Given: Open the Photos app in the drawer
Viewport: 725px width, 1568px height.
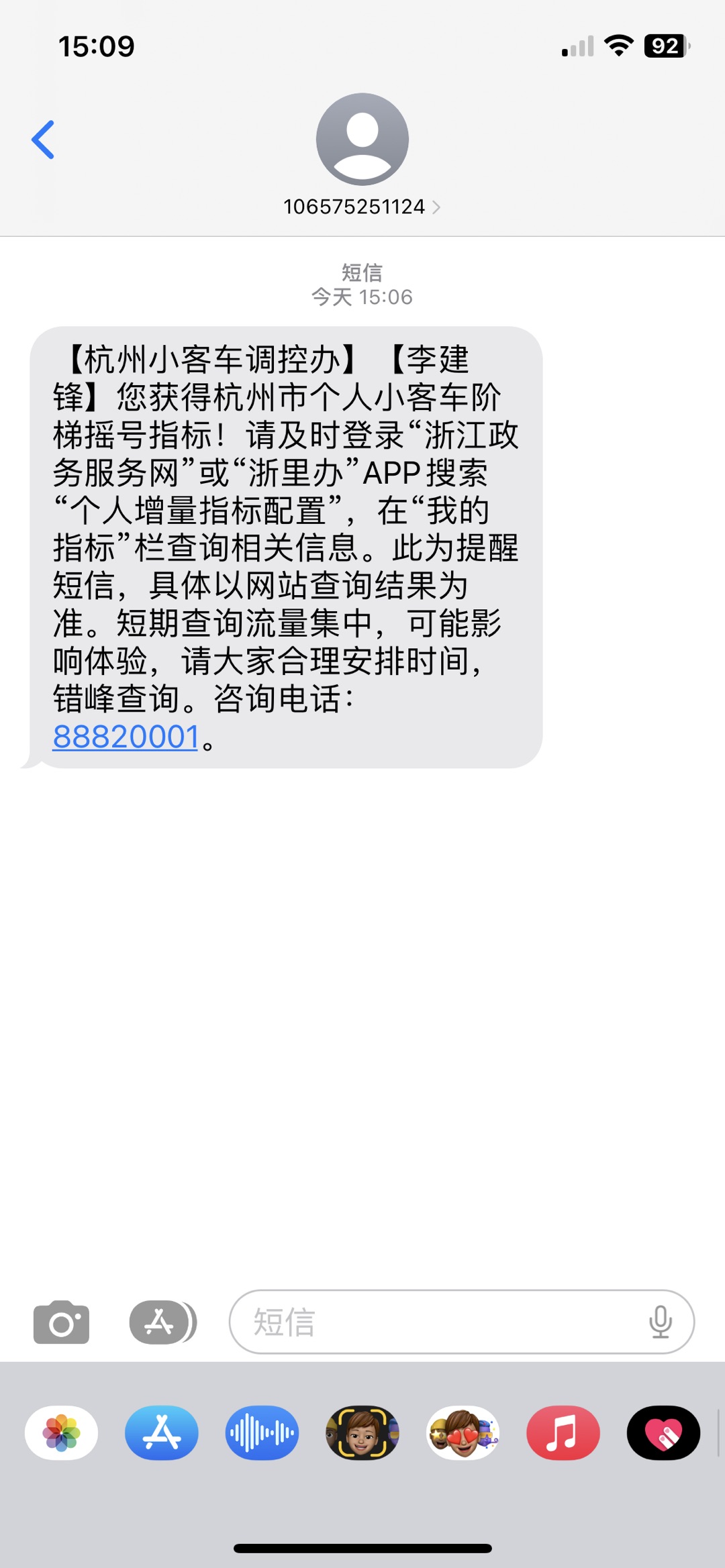Looking at the screenshot, I should [x=61, y=1433].
